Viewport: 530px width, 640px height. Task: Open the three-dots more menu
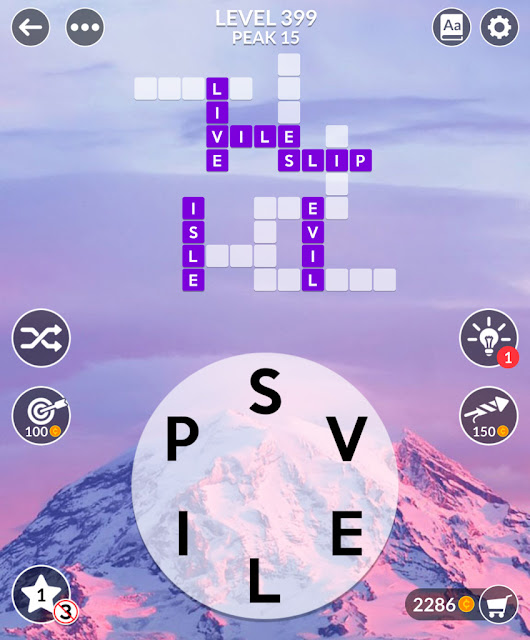(x=85, y=27)
